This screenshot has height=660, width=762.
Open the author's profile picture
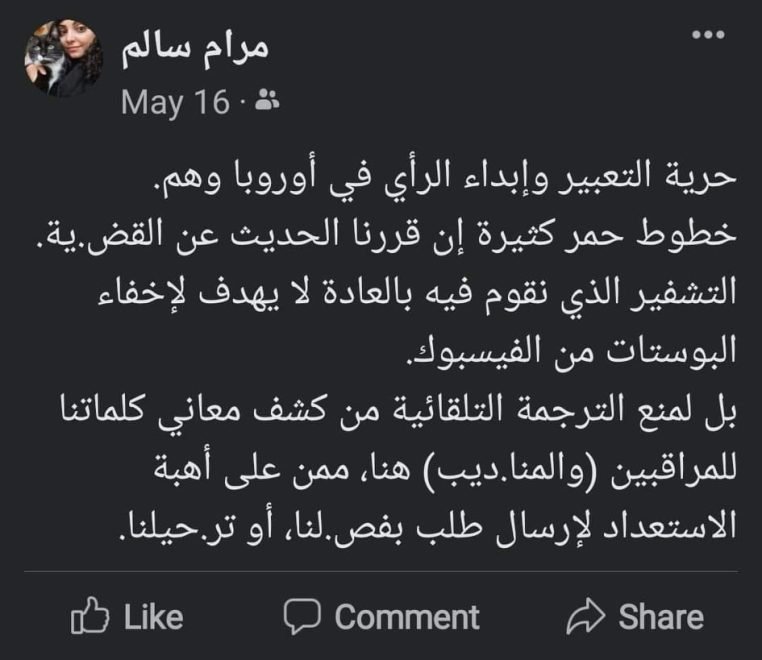coord(64,58)
